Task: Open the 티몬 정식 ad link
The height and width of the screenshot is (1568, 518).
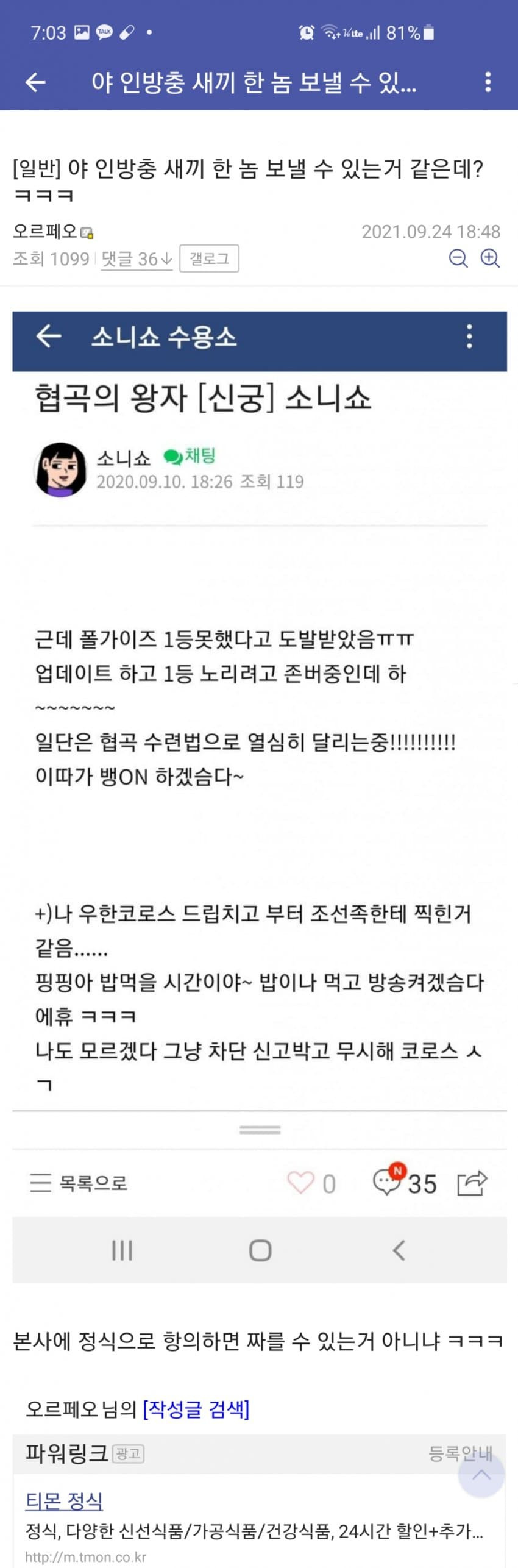Action: pos(64,1501)
